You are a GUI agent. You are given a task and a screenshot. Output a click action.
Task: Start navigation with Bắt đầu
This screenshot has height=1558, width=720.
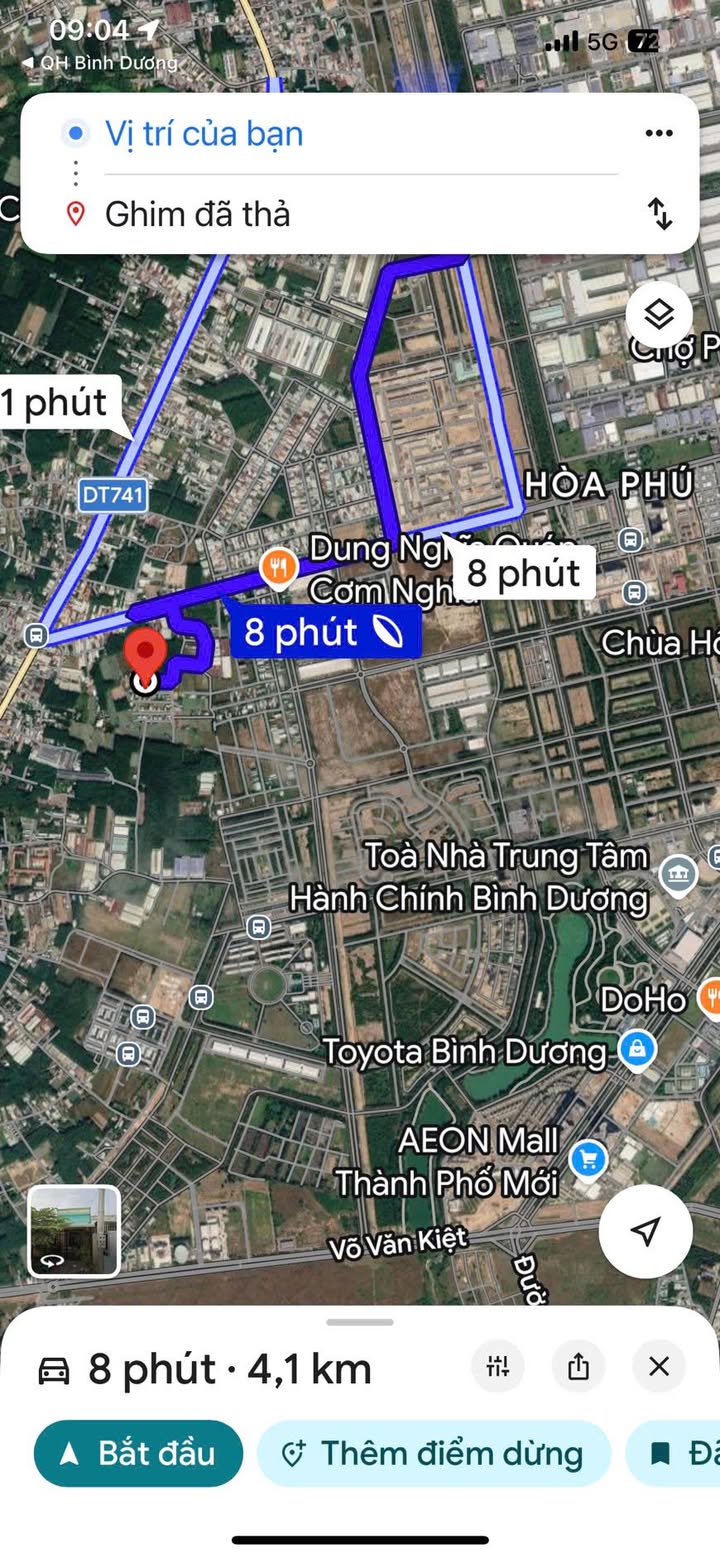pos(138,1453)
